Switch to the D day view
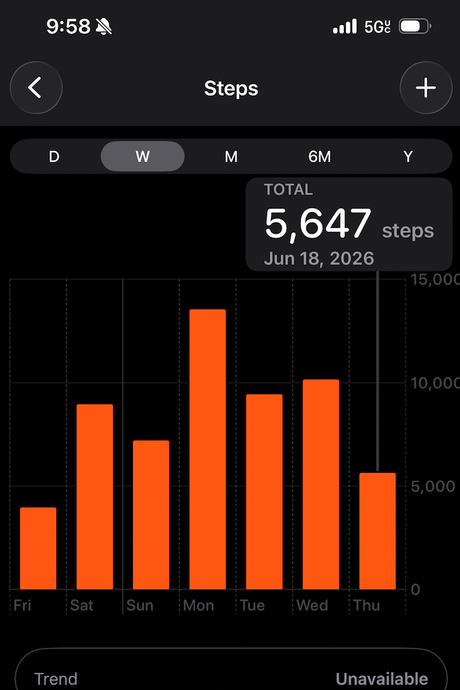 coord(54,156)
